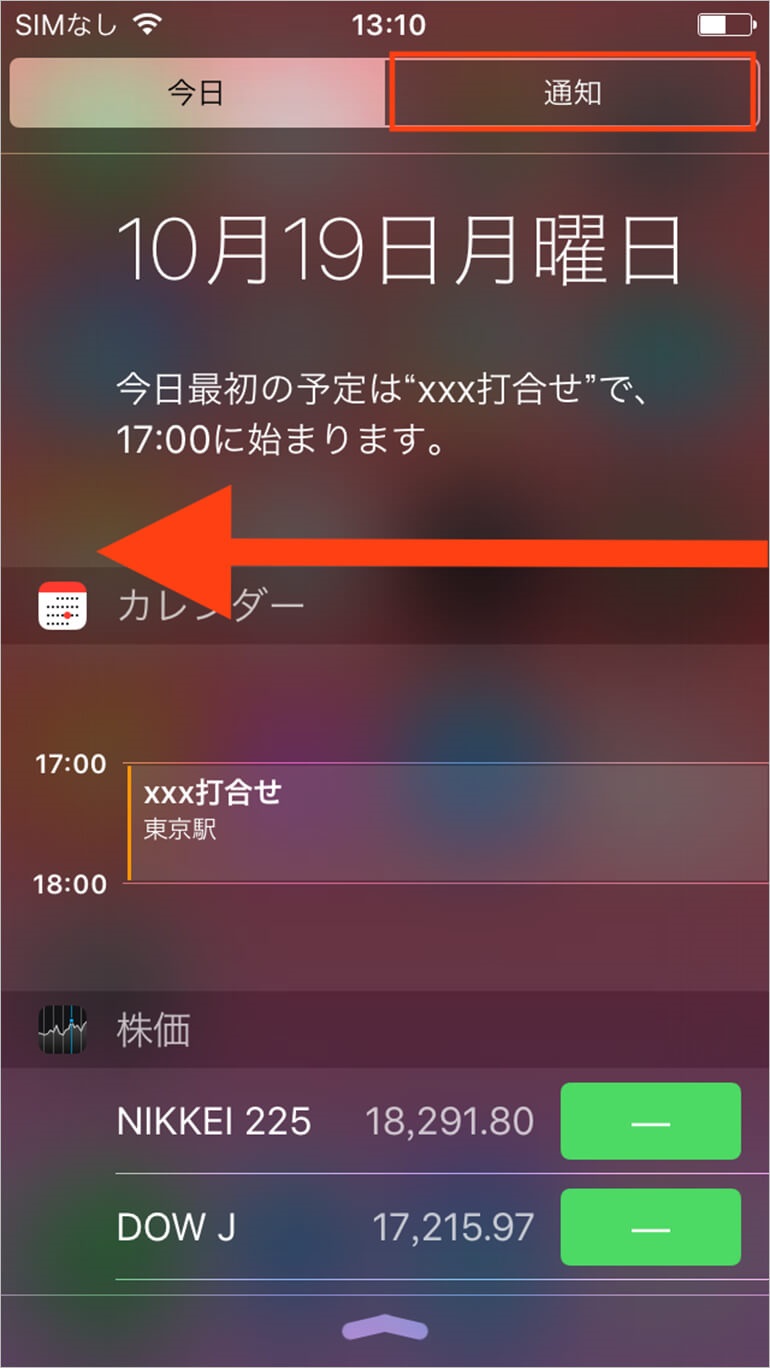Viewport: 770px width, 1368px height.
Task: Open the DOW J stock row
Action: [x=428, y=1227]
